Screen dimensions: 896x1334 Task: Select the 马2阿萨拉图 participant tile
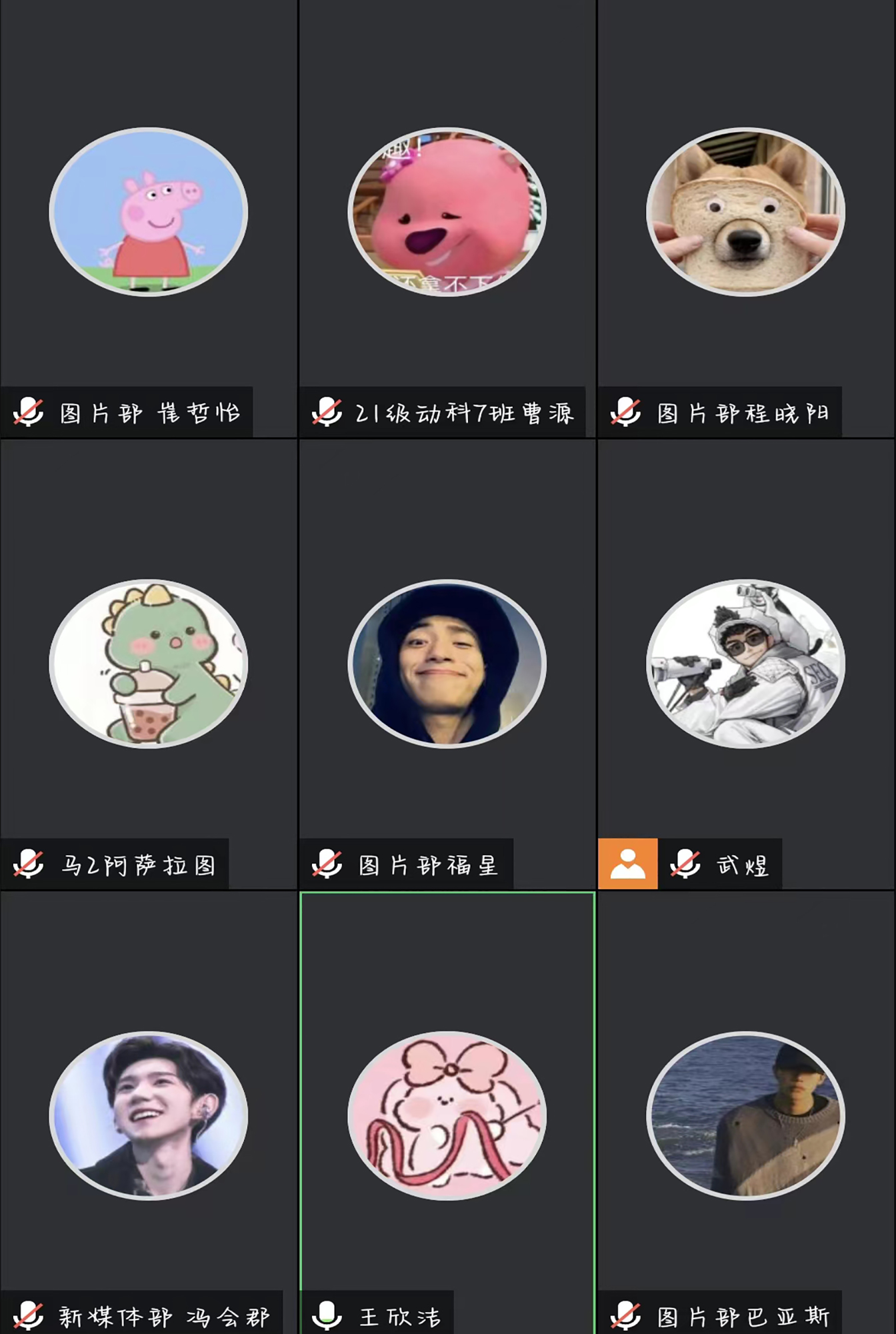click(x=149, y=664)
